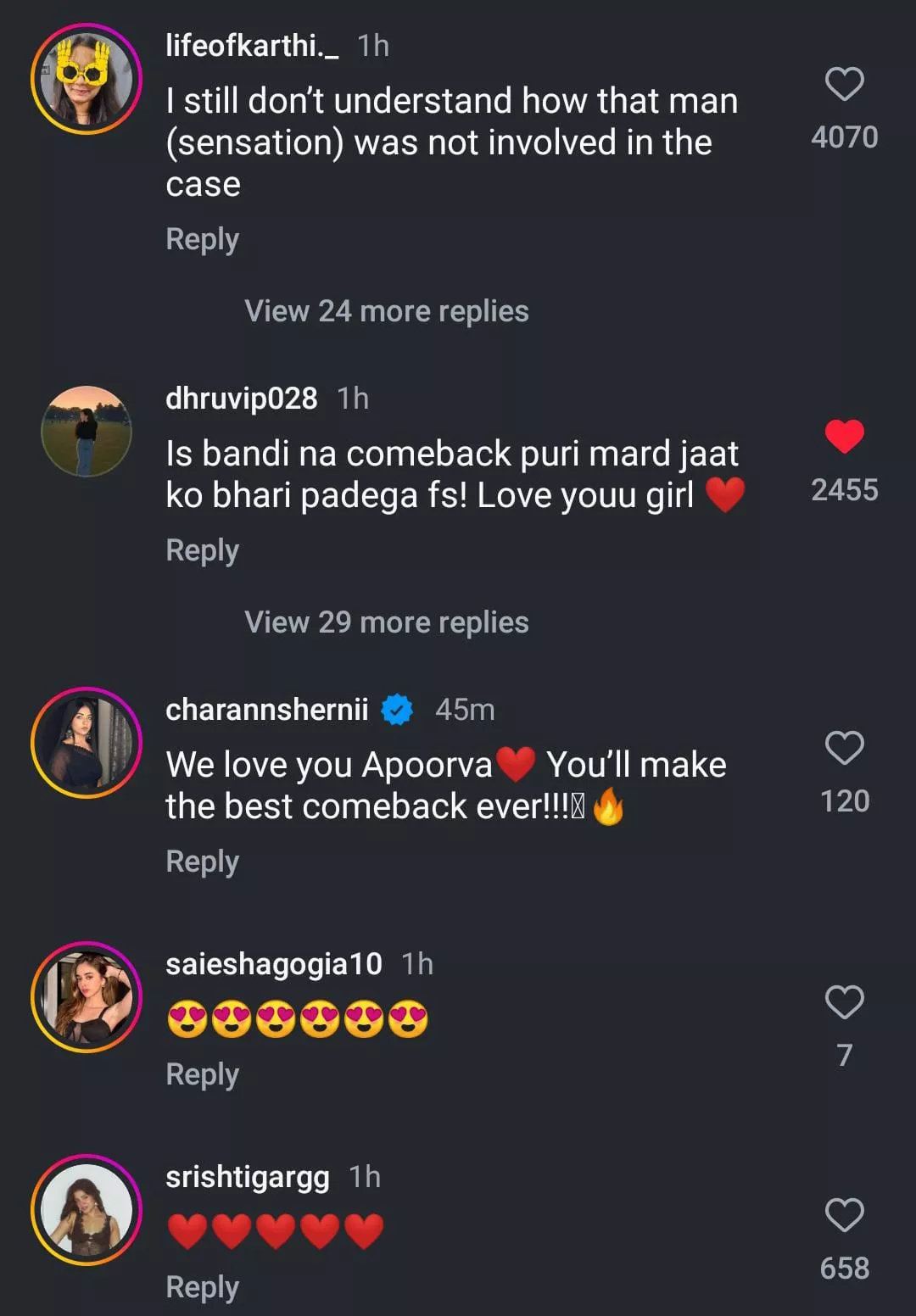916x1316 pixels.
Task: Go to the srishtigargg username link
Action: [247, 1177]
